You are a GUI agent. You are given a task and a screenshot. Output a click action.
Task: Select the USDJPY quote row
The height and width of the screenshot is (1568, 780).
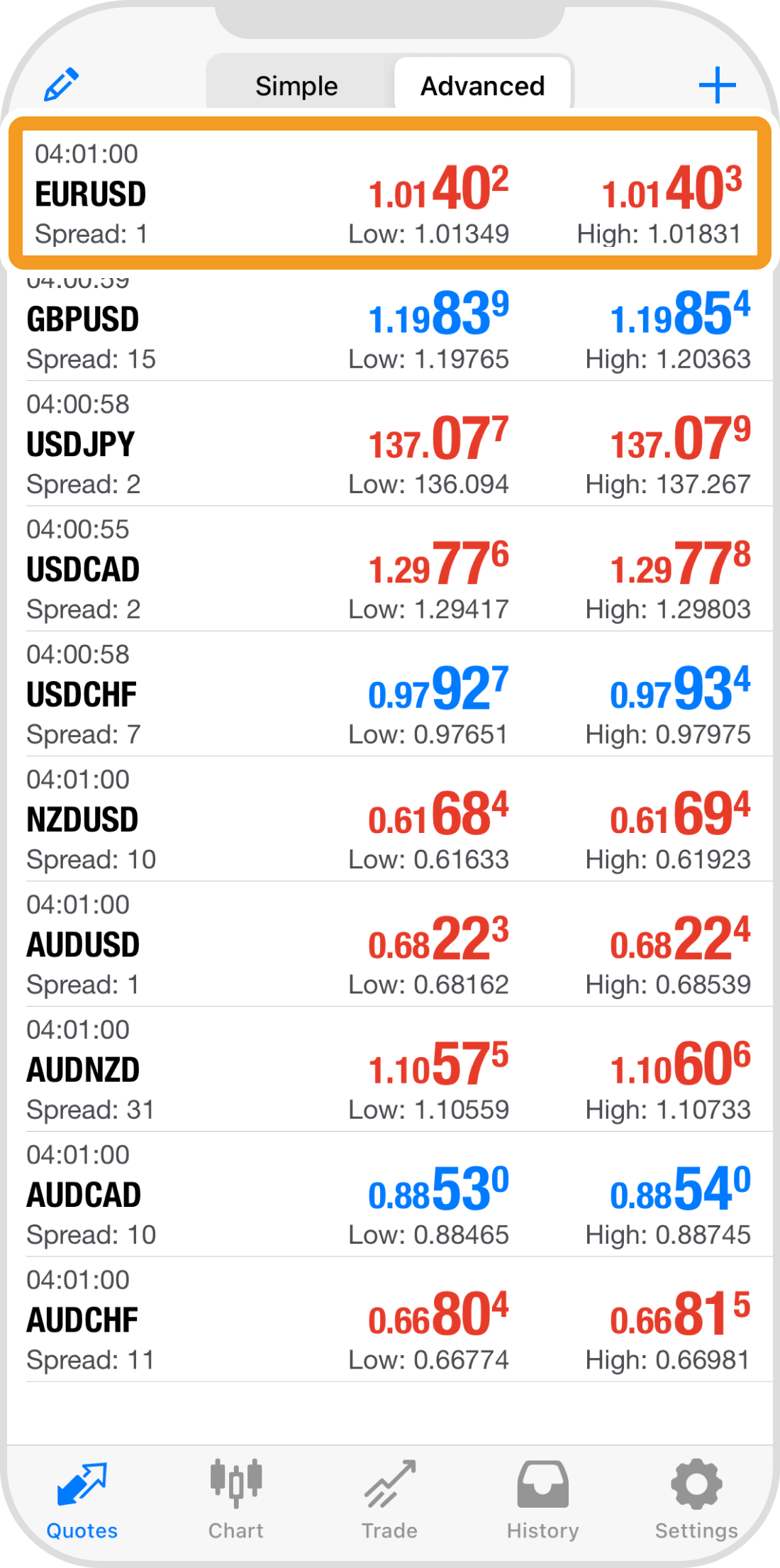pyautogui.click(x=390, y=444)
